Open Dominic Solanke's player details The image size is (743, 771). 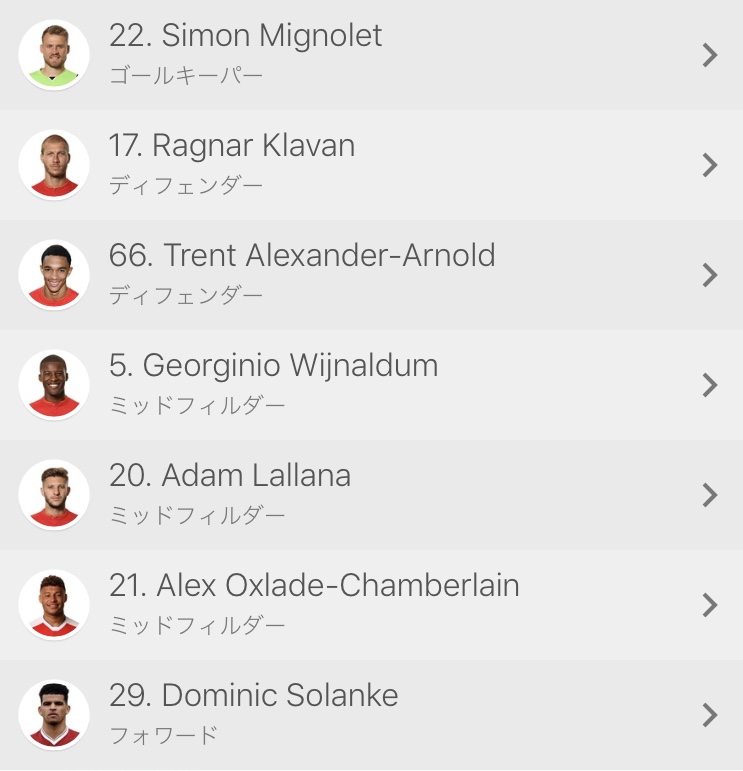371,714
